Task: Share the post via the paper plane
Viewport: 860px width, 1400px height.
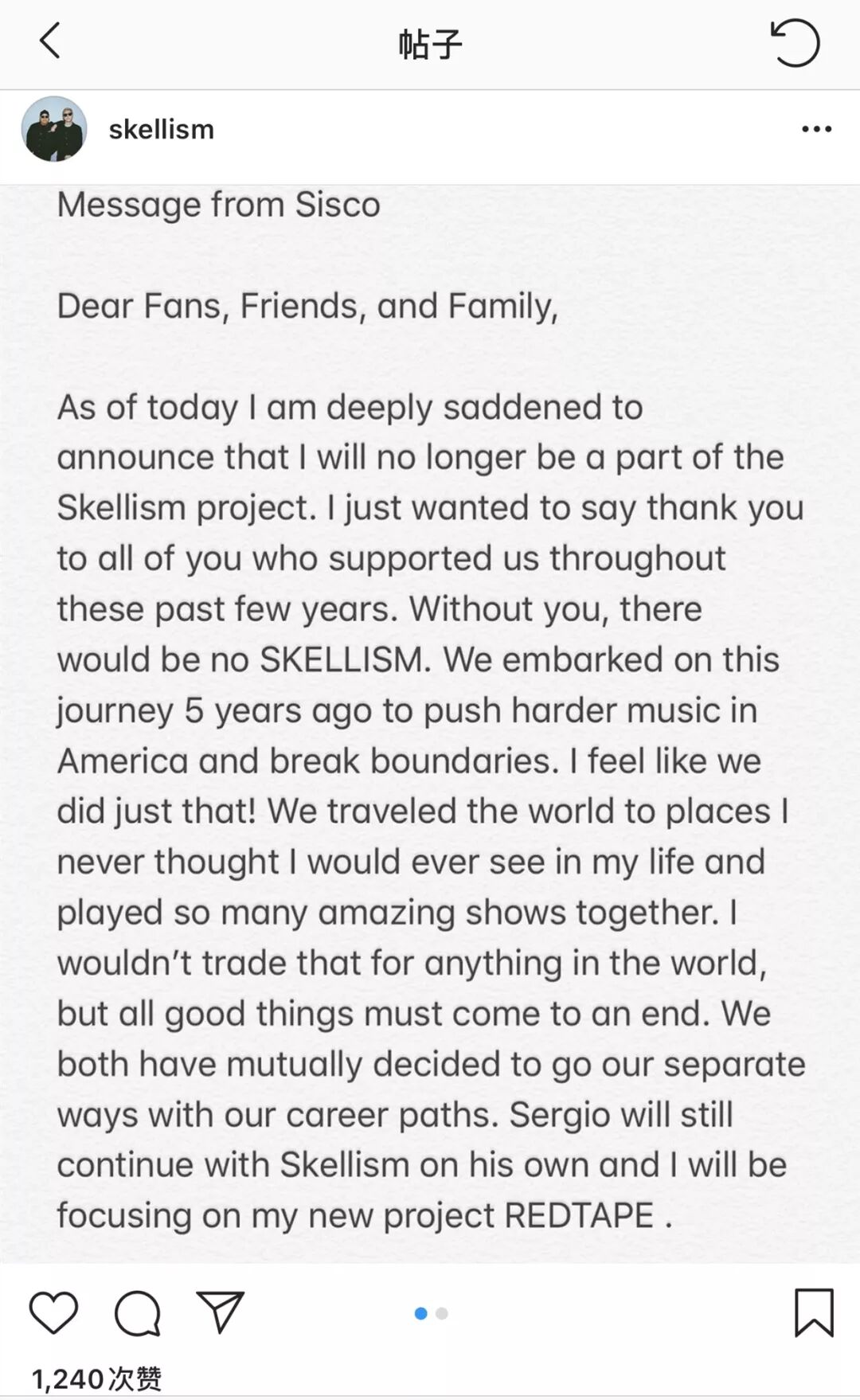Action: [x=220, y=1312]
